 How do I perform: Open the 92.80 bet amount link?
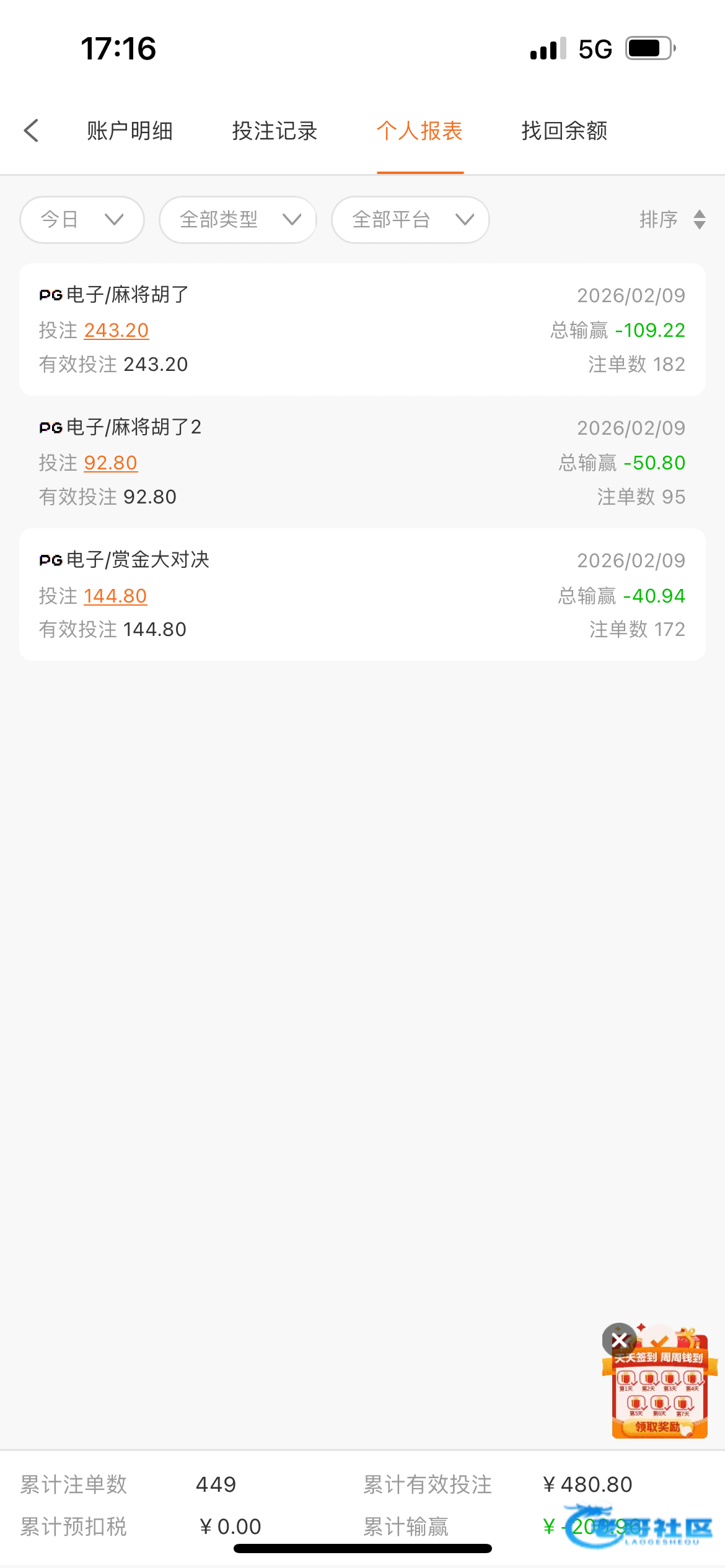pyautogui.click(x=110, y=463)
